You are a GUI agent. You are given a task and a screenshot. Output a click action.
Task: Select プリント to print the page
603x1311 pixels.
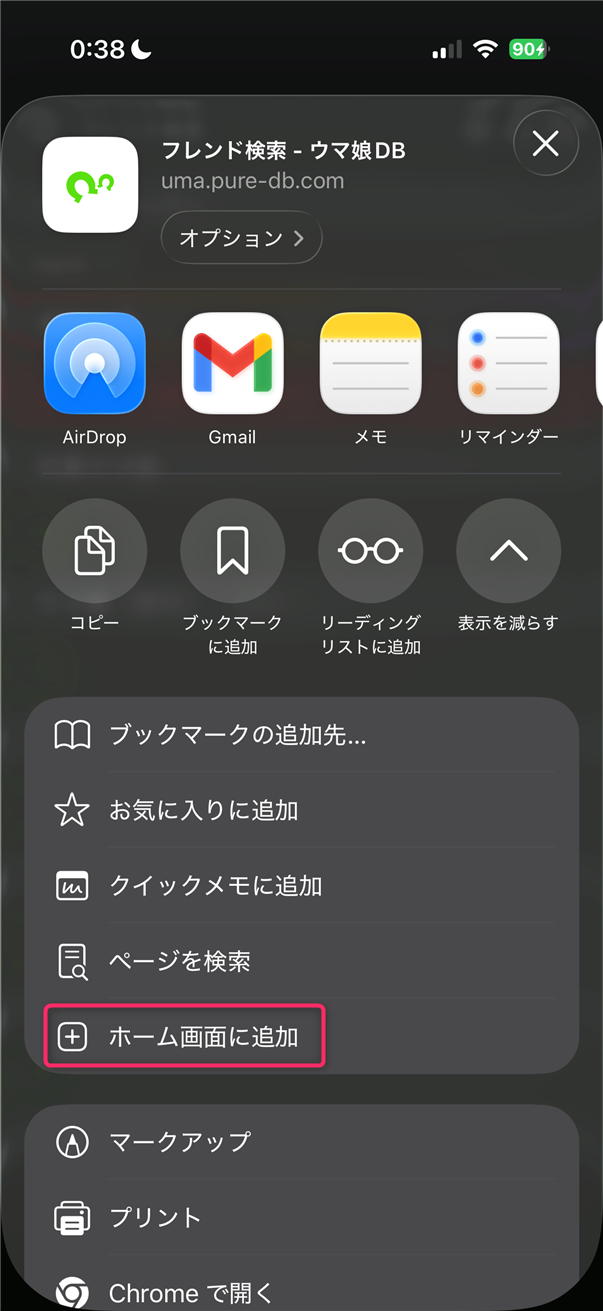click(x=300, y=1217)
